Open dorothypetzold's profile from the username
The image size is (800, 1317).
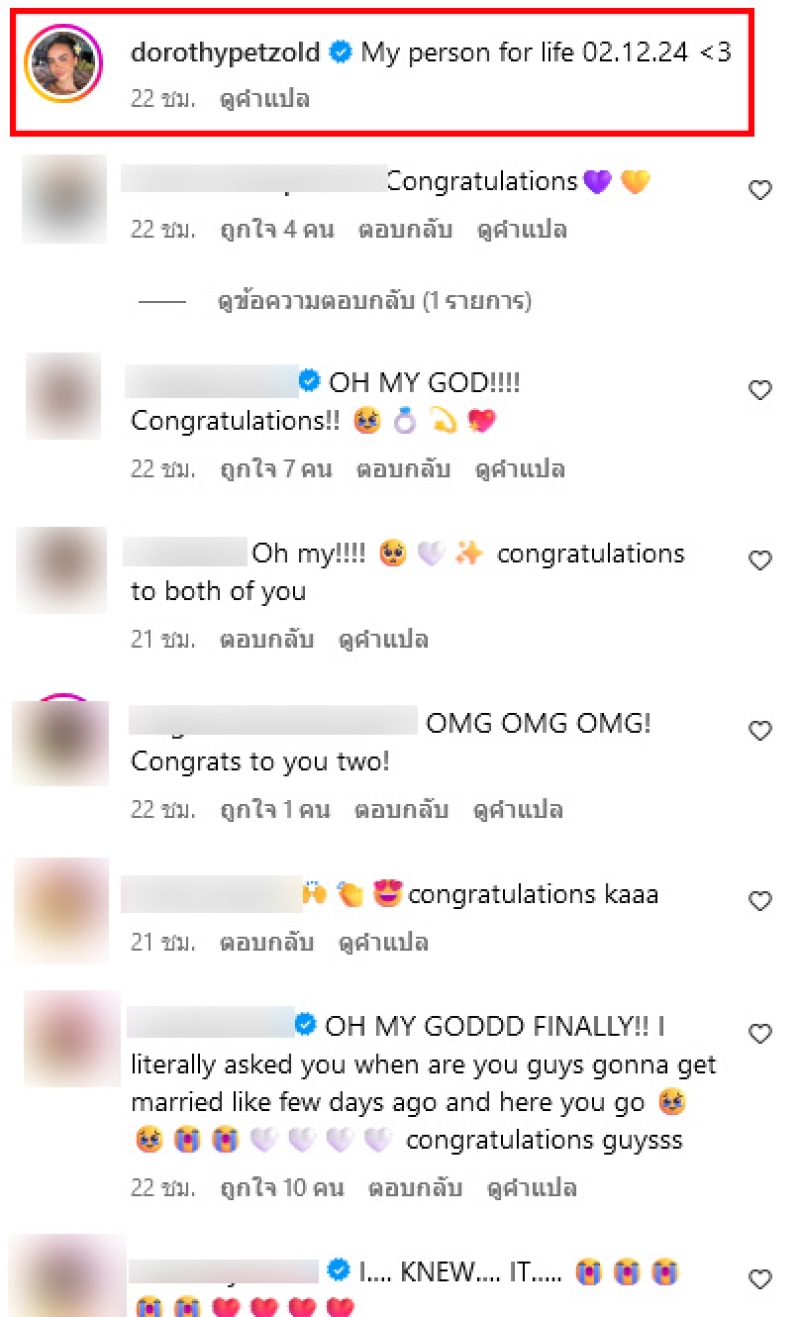pos(225,53)
